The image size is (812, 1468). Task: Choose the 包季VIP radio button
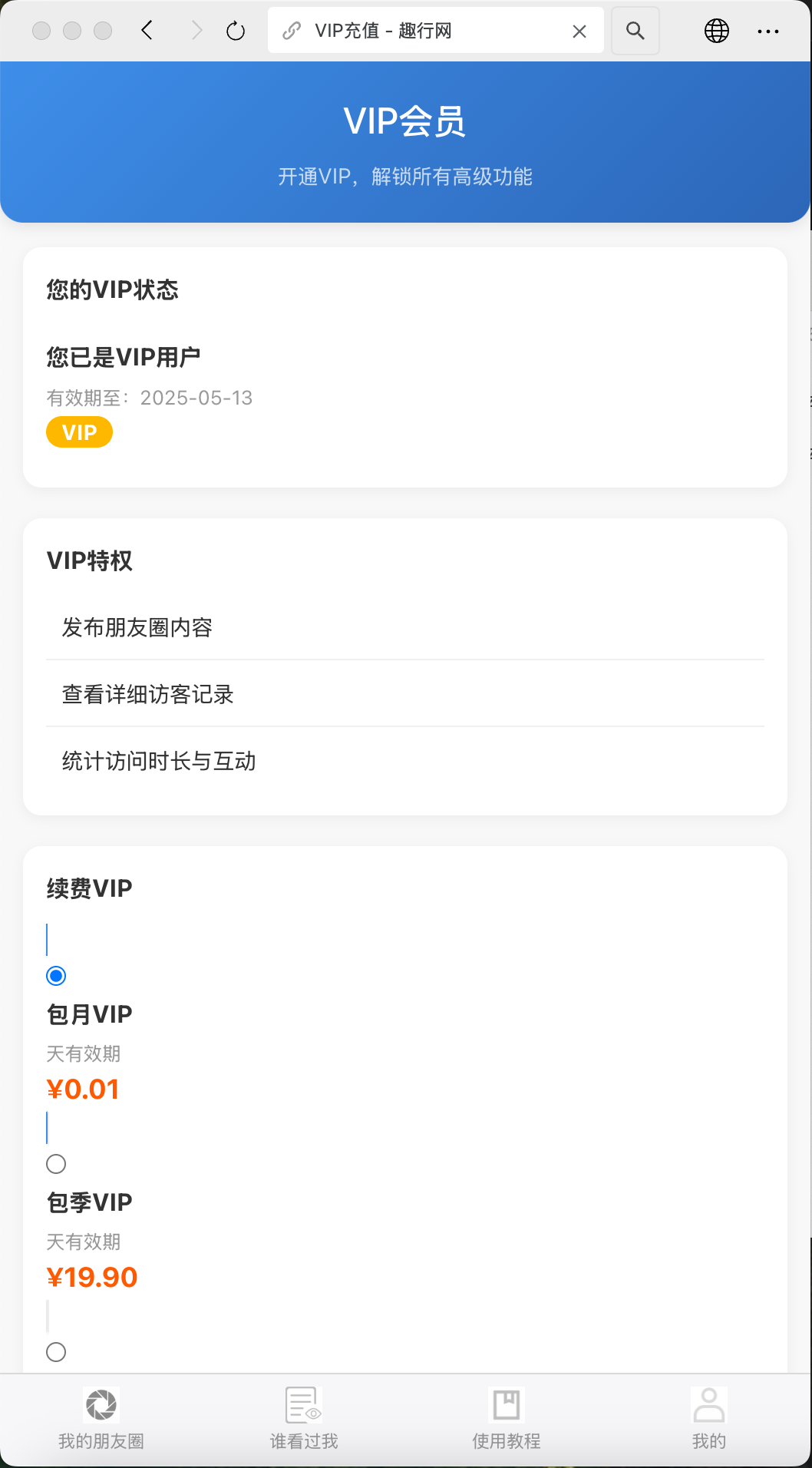(x=56, y=1164)
